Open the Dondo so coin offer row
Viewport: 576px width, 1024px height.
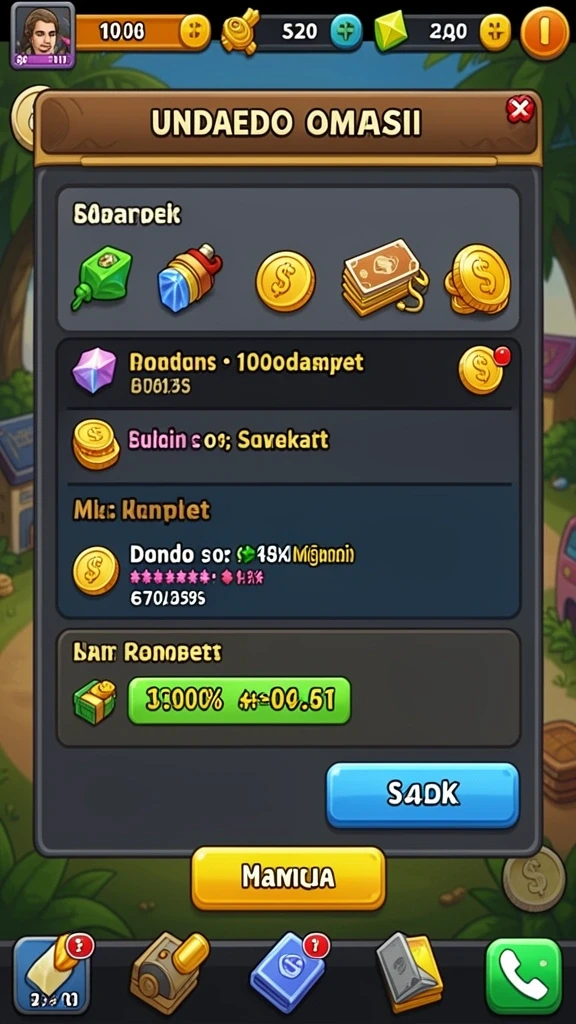coord(288,571)
